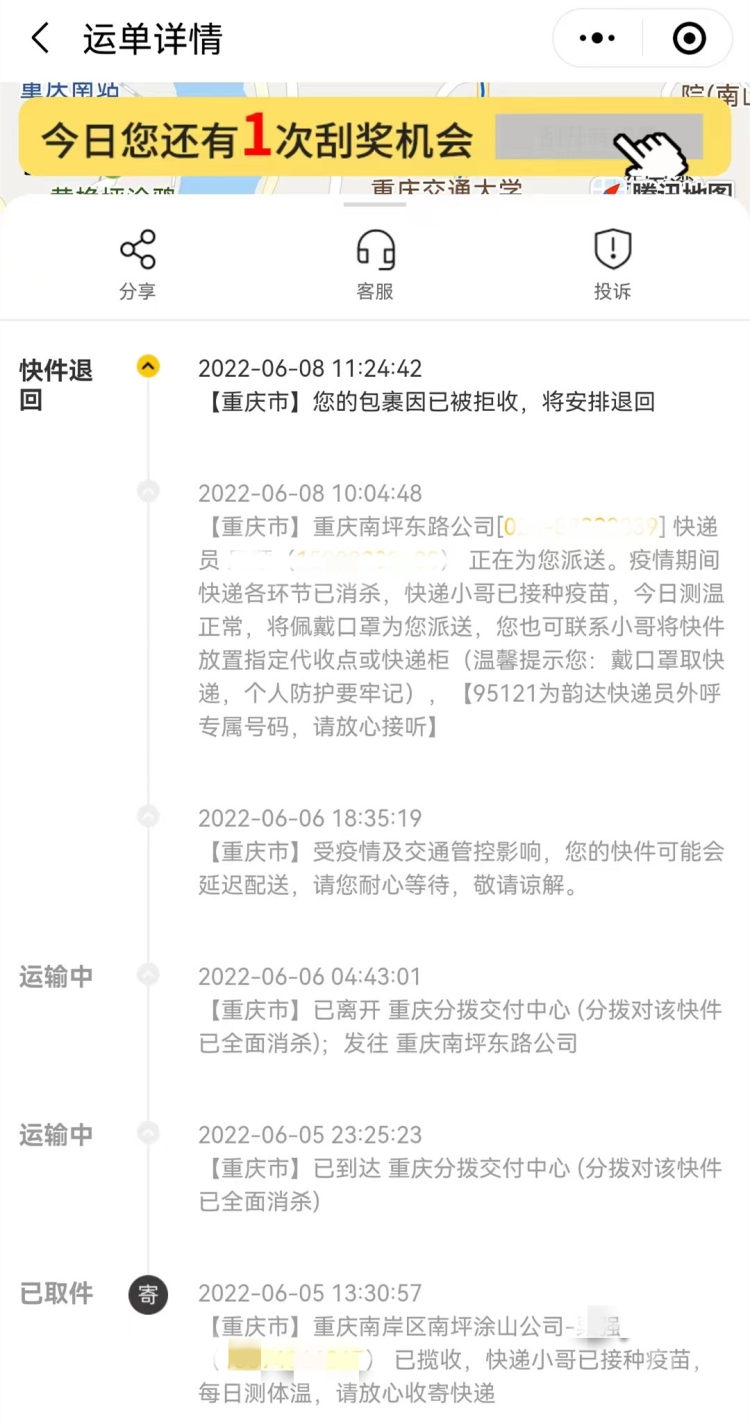
Task: Tap the scratch-prize chance banner
Action: click(375, 137)
